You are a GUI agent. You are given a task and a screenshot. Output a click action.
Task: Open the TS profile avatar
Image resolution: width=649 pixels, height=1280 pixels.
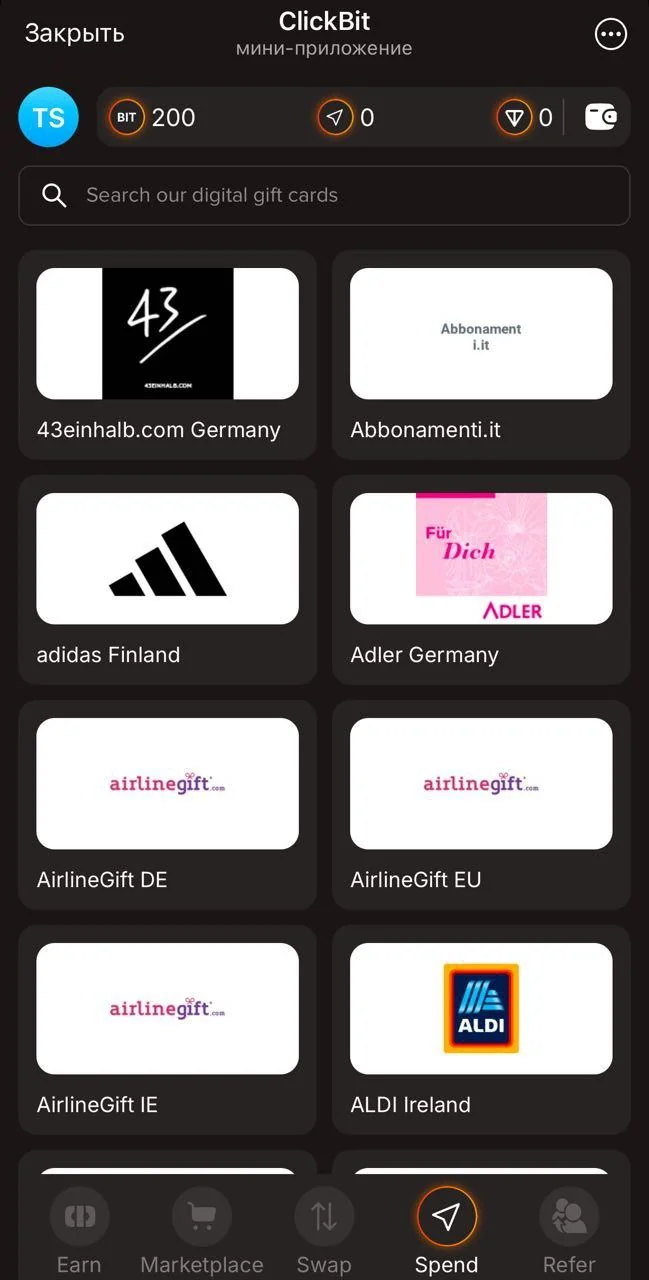click(48, 117)
